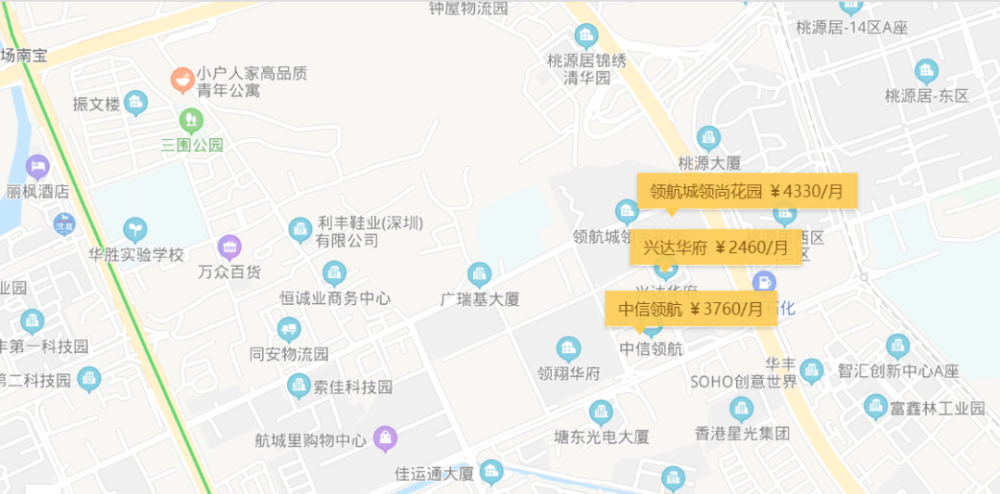Select the 领航城领尚花园 ¥4330/月 price marker
This screenshot has width=1000, height=494.
[747, 190]
